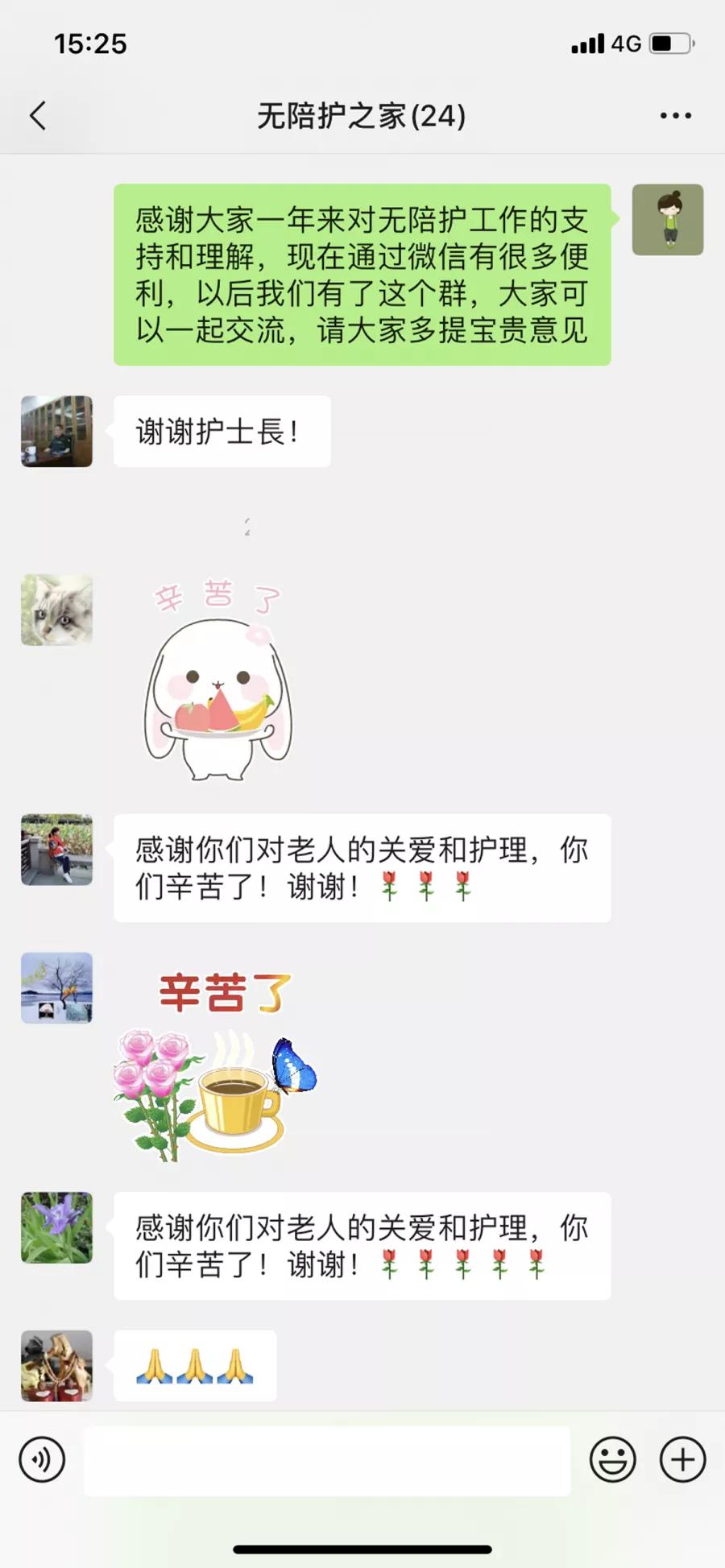Open the group chat options menu
The width and height of the screenshot is (725, 1568).
675,116
